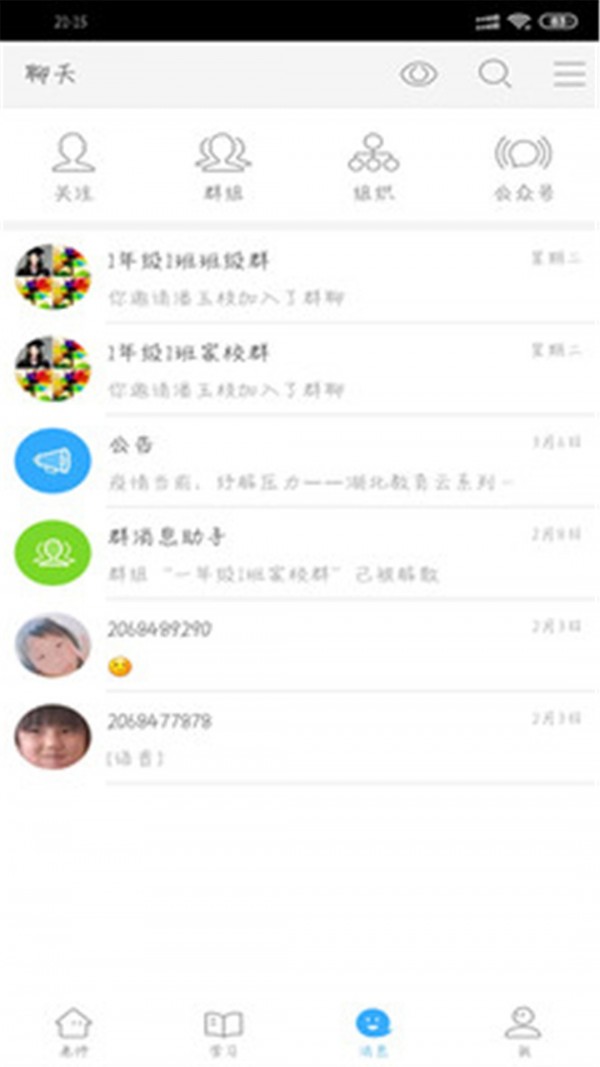Switch to the 我 (Me) tab
The width and height of the screenshot is (600, 1067).
522,1032
